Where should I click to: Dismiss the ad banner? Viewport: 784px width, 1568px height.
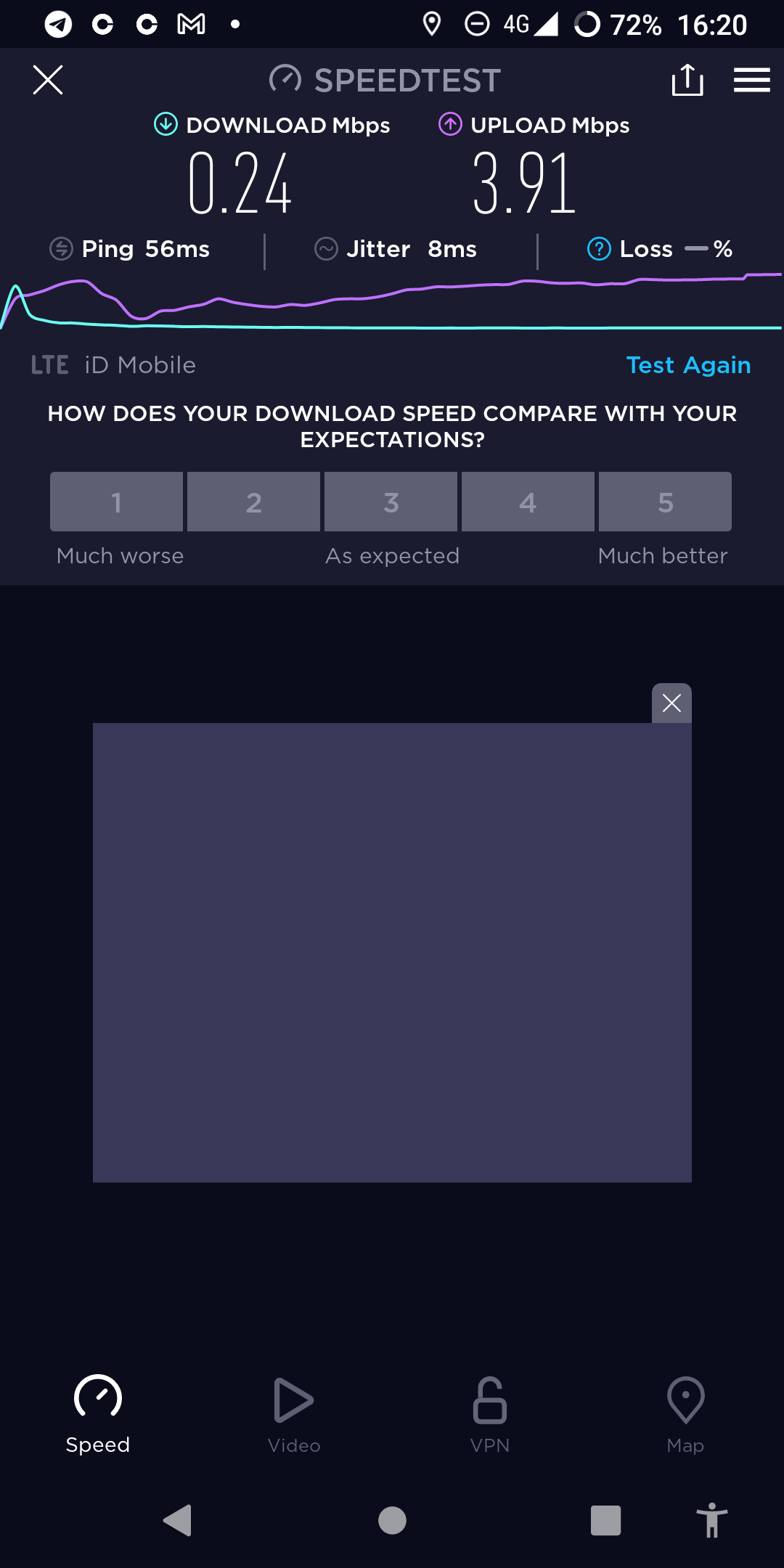(671, 703)
